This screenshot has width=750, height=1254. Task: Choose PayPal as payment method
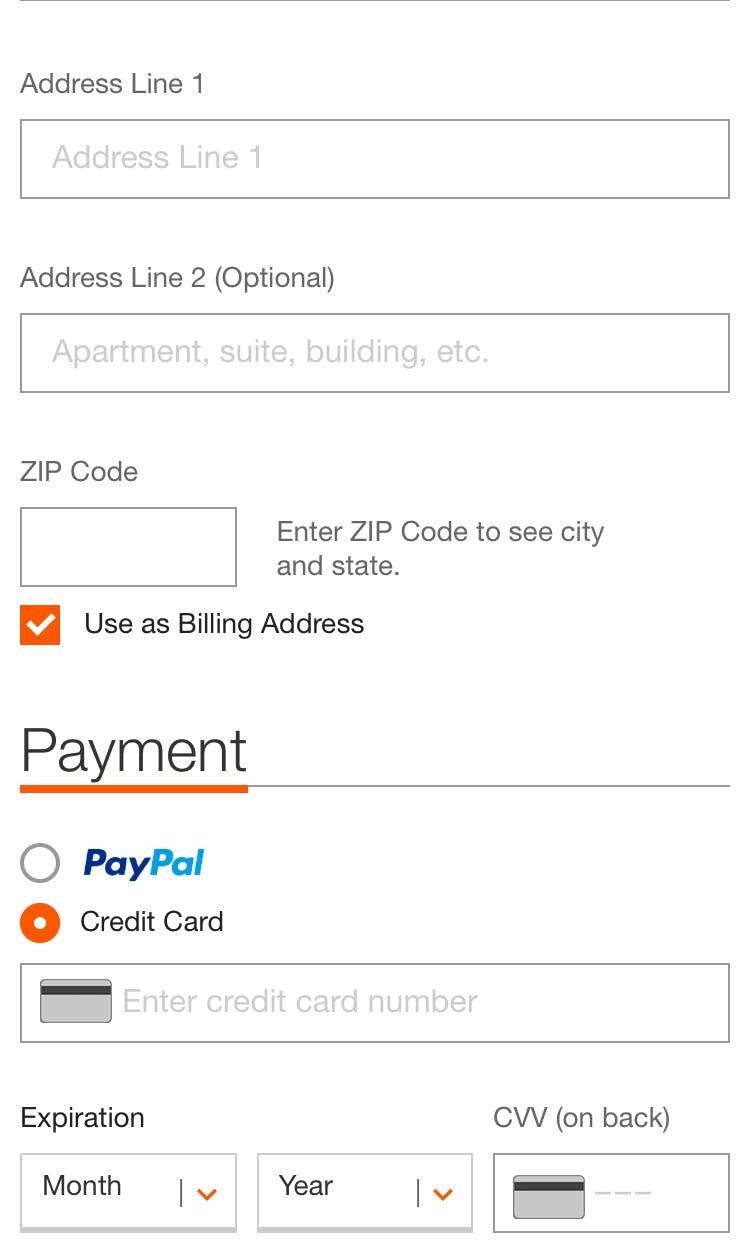pos(40,863)
